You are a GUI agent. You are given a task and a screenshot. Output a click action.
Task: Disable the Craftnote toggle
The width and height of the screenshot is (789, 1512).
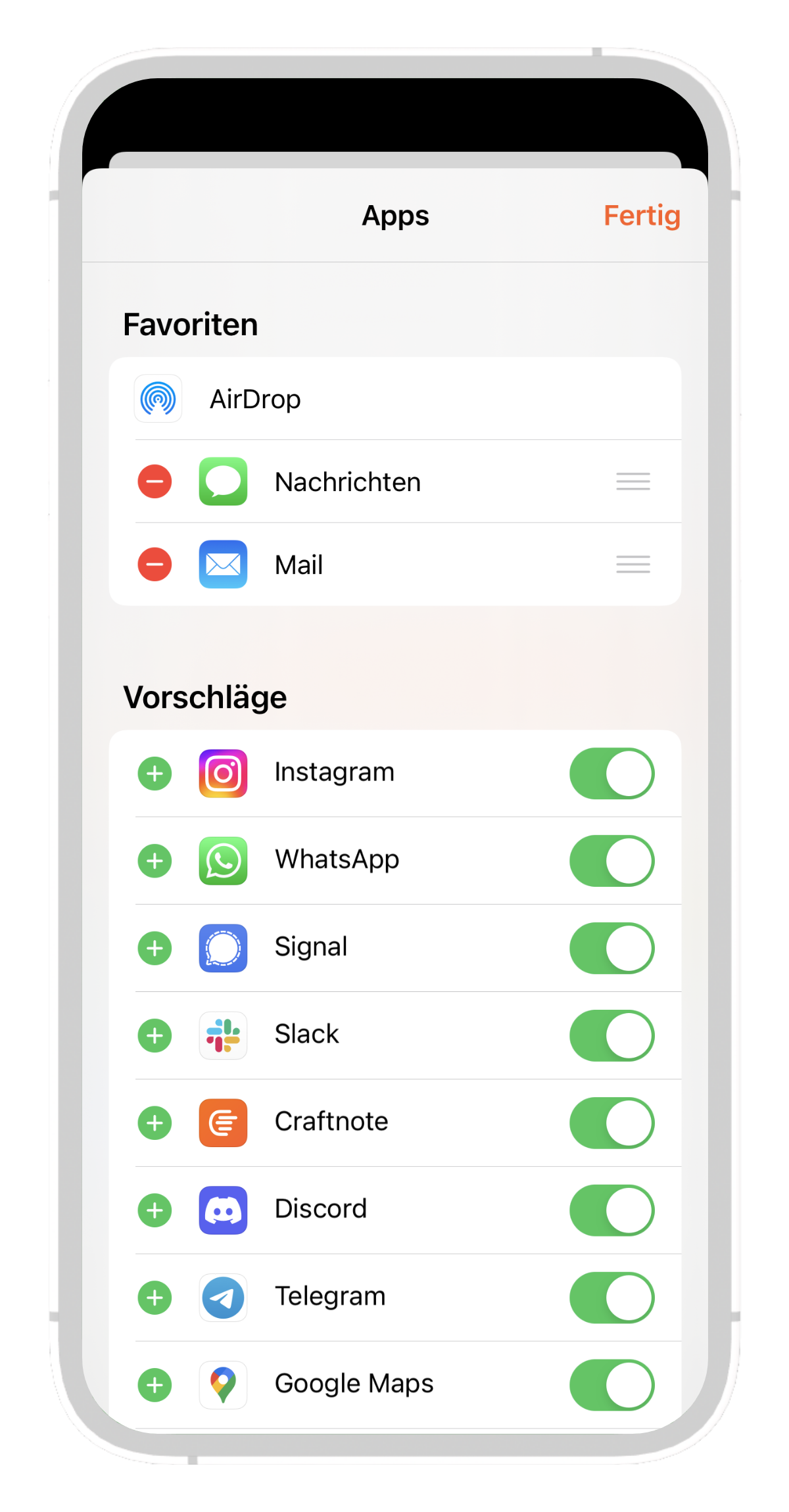(611, 1123)
